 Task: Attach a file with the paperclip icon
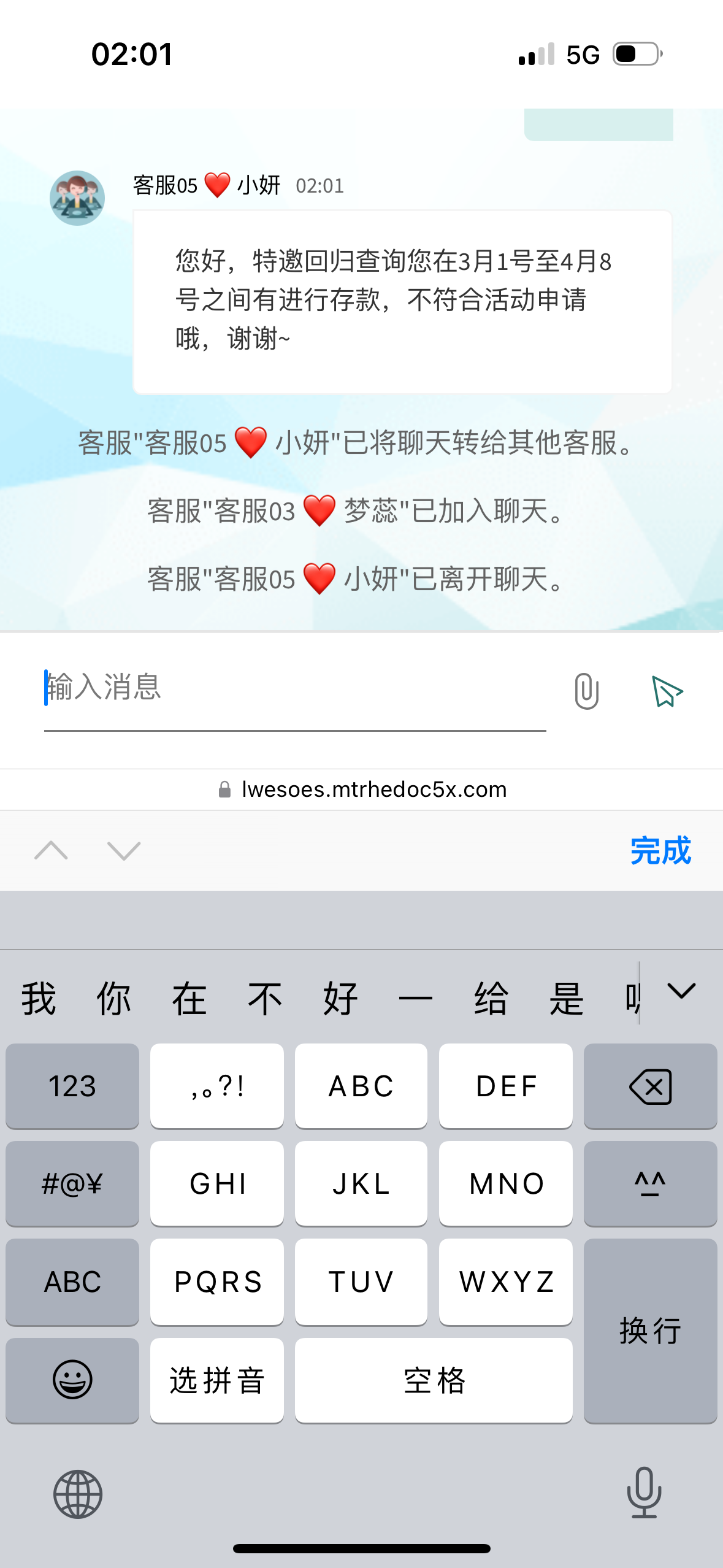coord(586,691)
